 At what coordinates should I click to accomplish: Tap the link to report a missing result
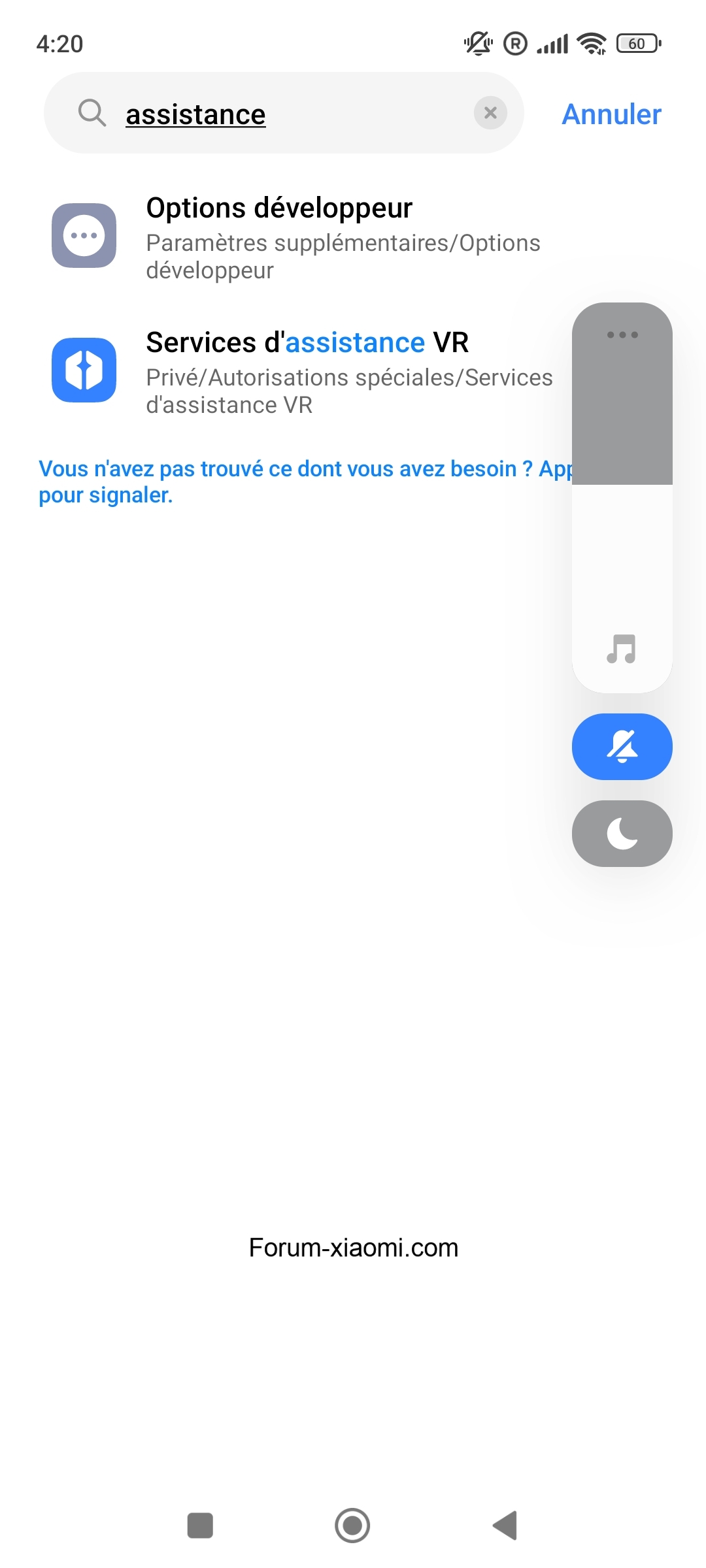305,482
